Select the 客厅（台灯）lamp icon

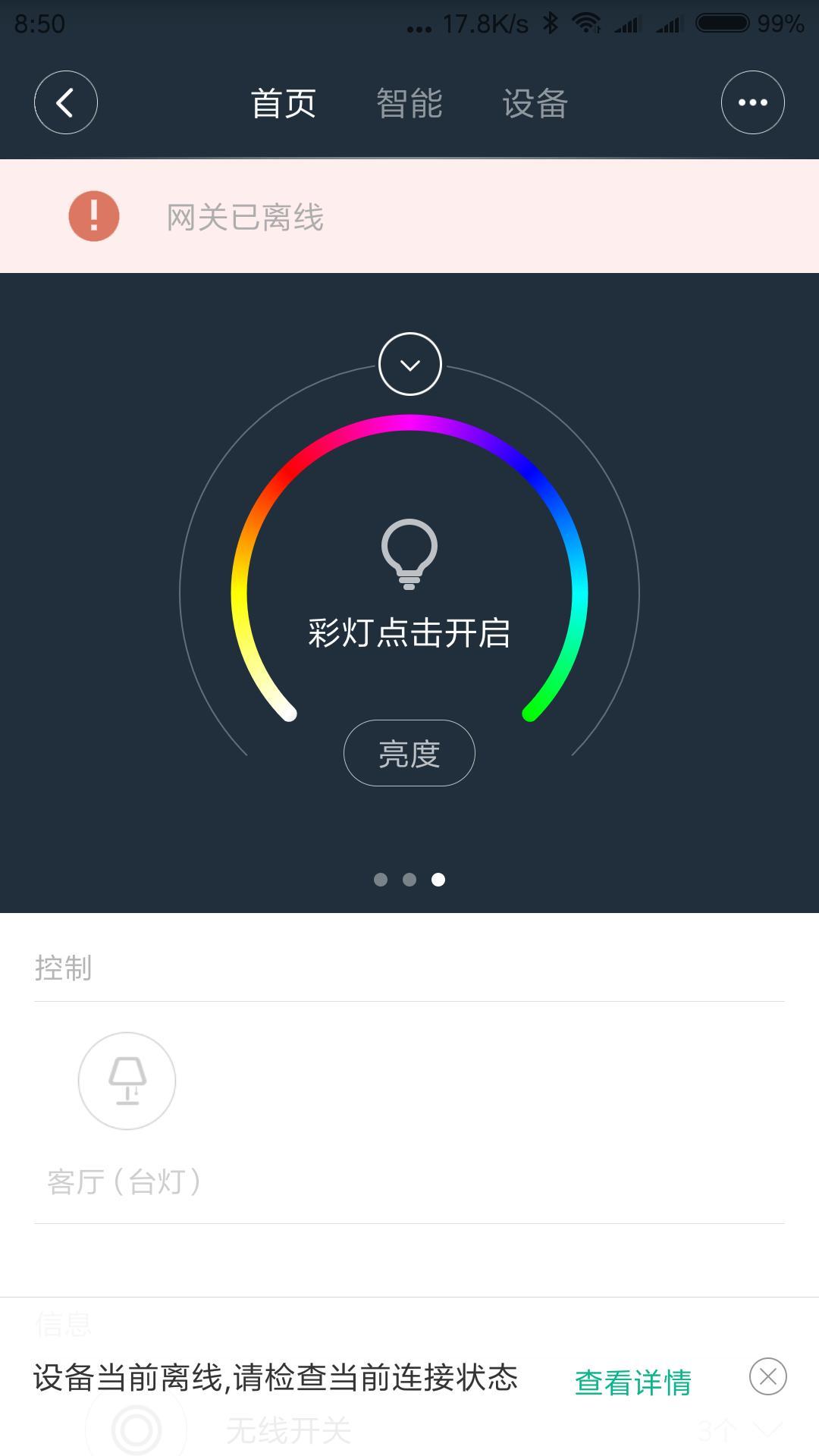pyautogui.click(x=127, y=1080)
